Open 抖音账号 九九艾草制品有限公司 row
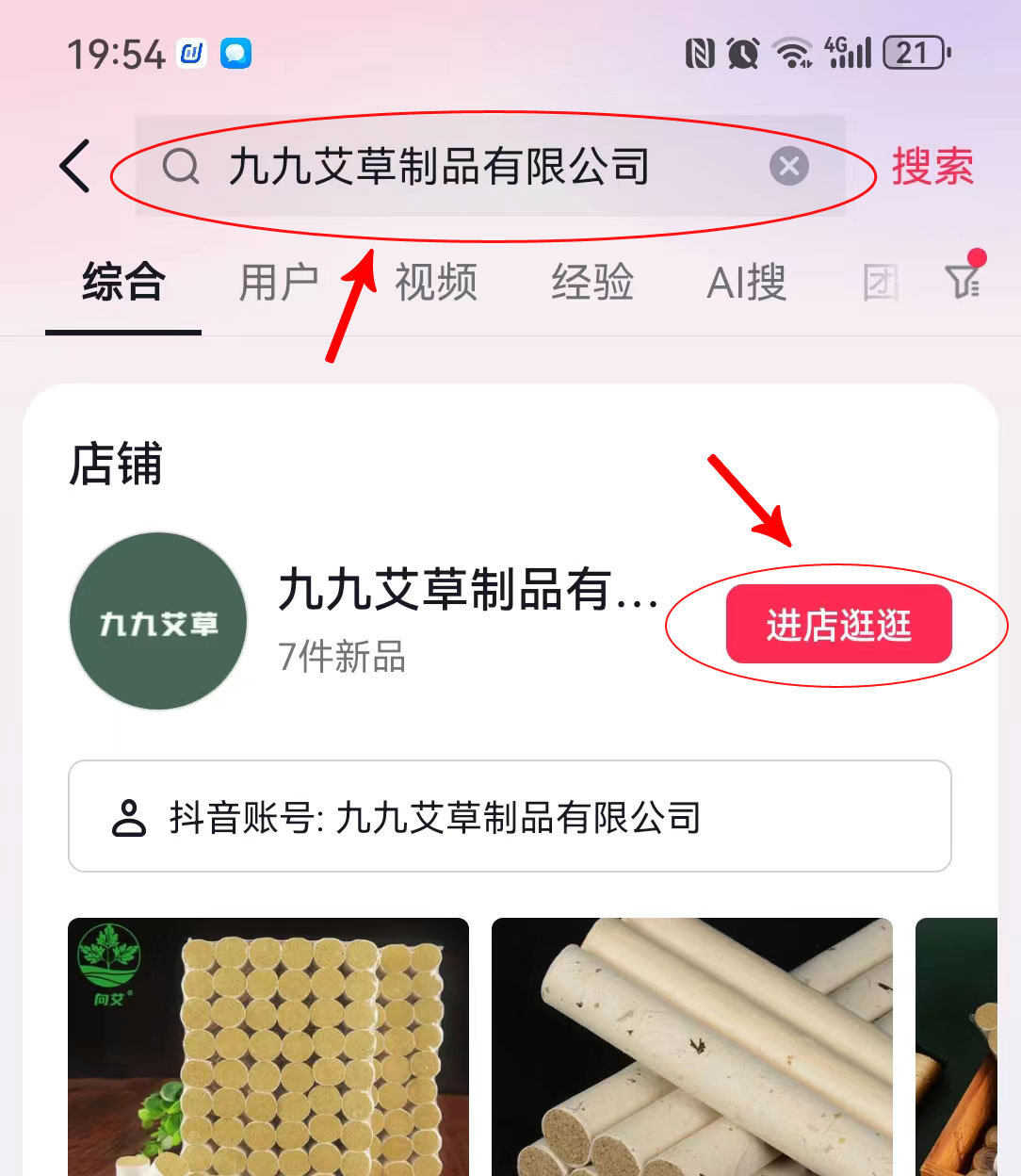 pos(510,816)
